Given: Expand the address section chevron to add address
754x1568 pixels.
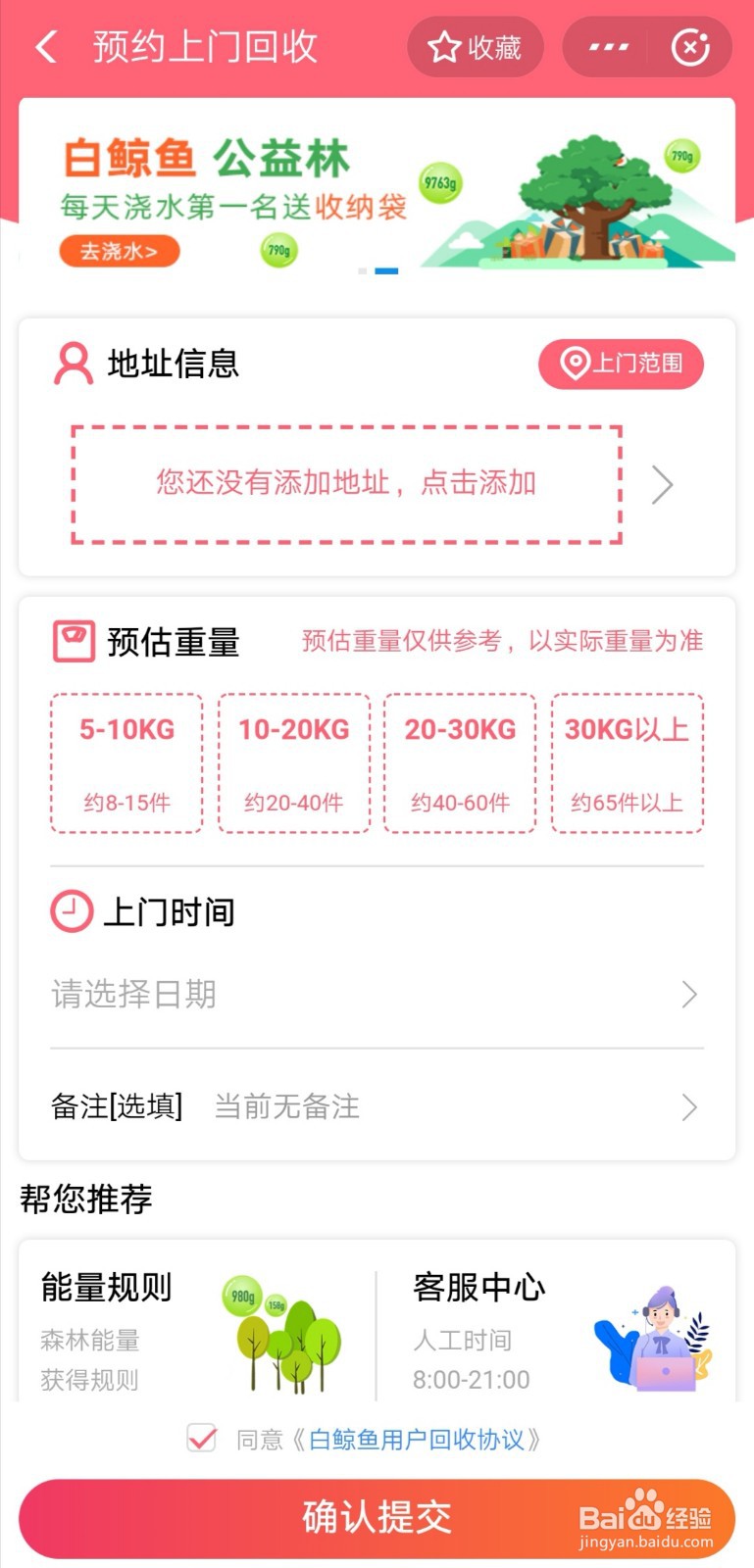Looking at the screenshot, I should (x=662, y=485).
